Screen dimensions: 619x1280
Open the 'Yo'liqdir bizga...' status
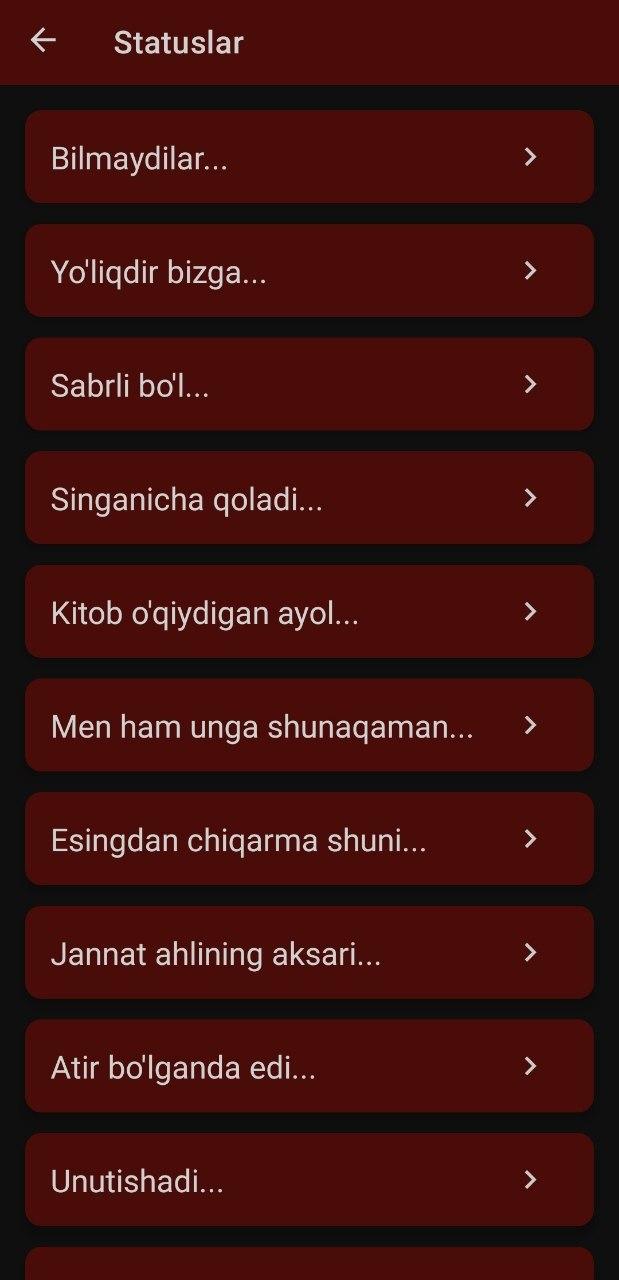pos(309,271)
